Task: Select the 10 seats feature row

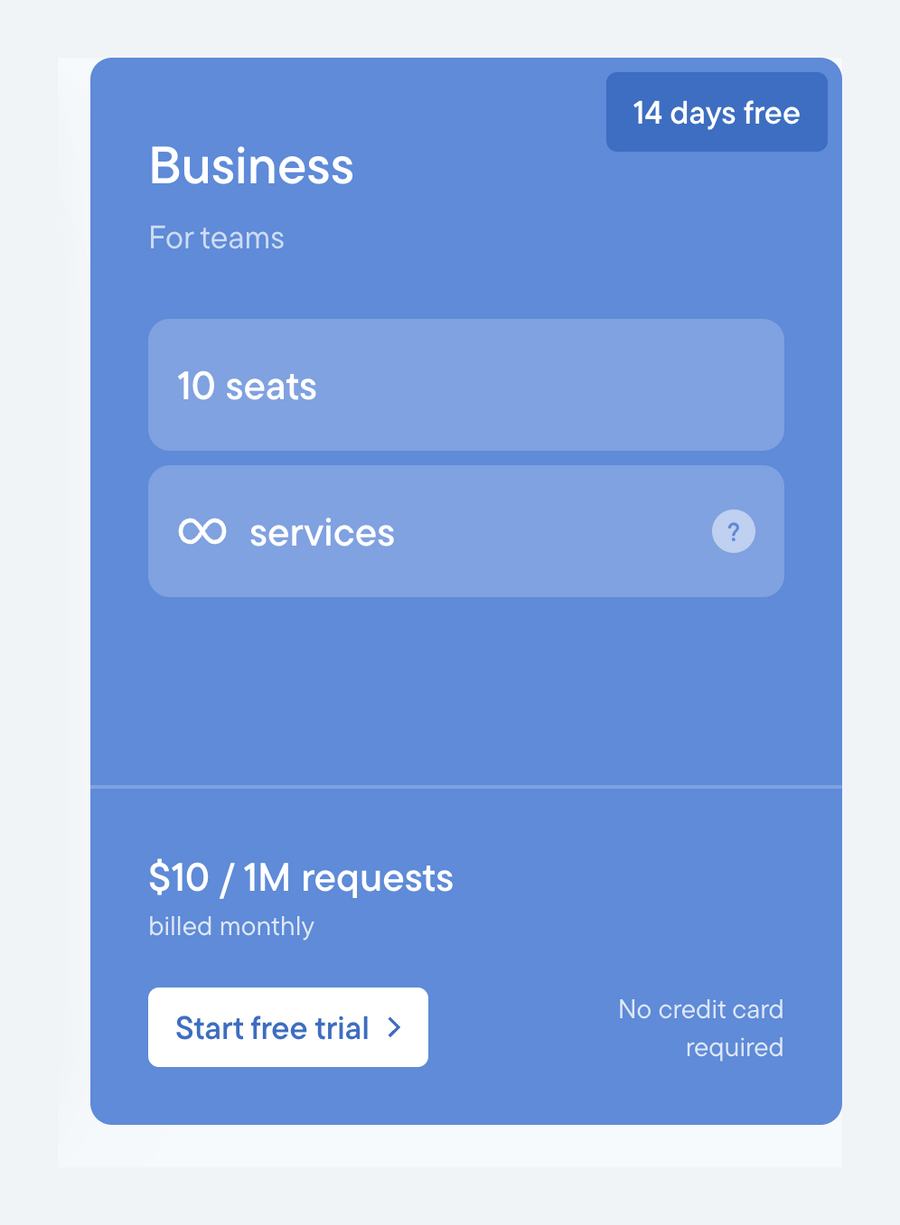Action: point(466,385)
